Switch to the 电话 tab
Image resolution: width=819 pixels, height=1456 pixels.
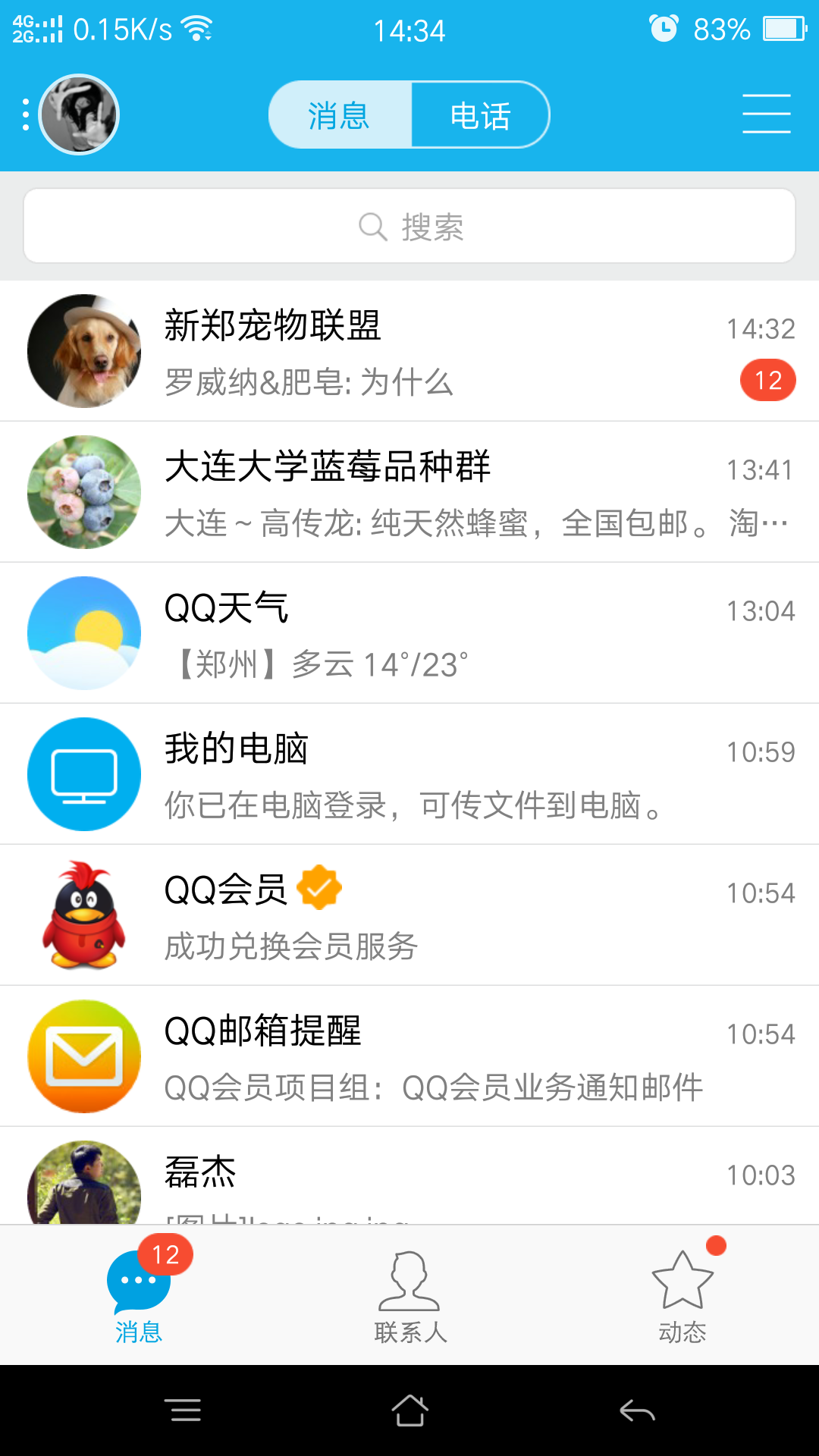[x=479, y=115]
